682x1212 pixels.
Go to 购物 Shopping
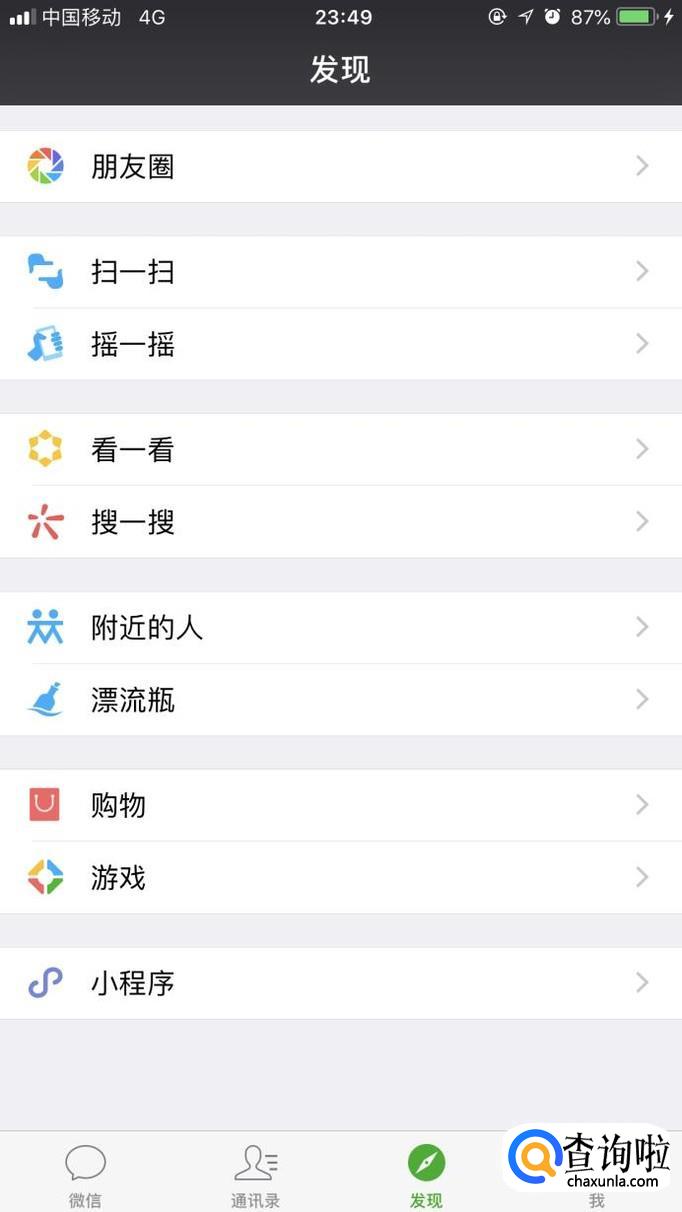pos(340,805)
